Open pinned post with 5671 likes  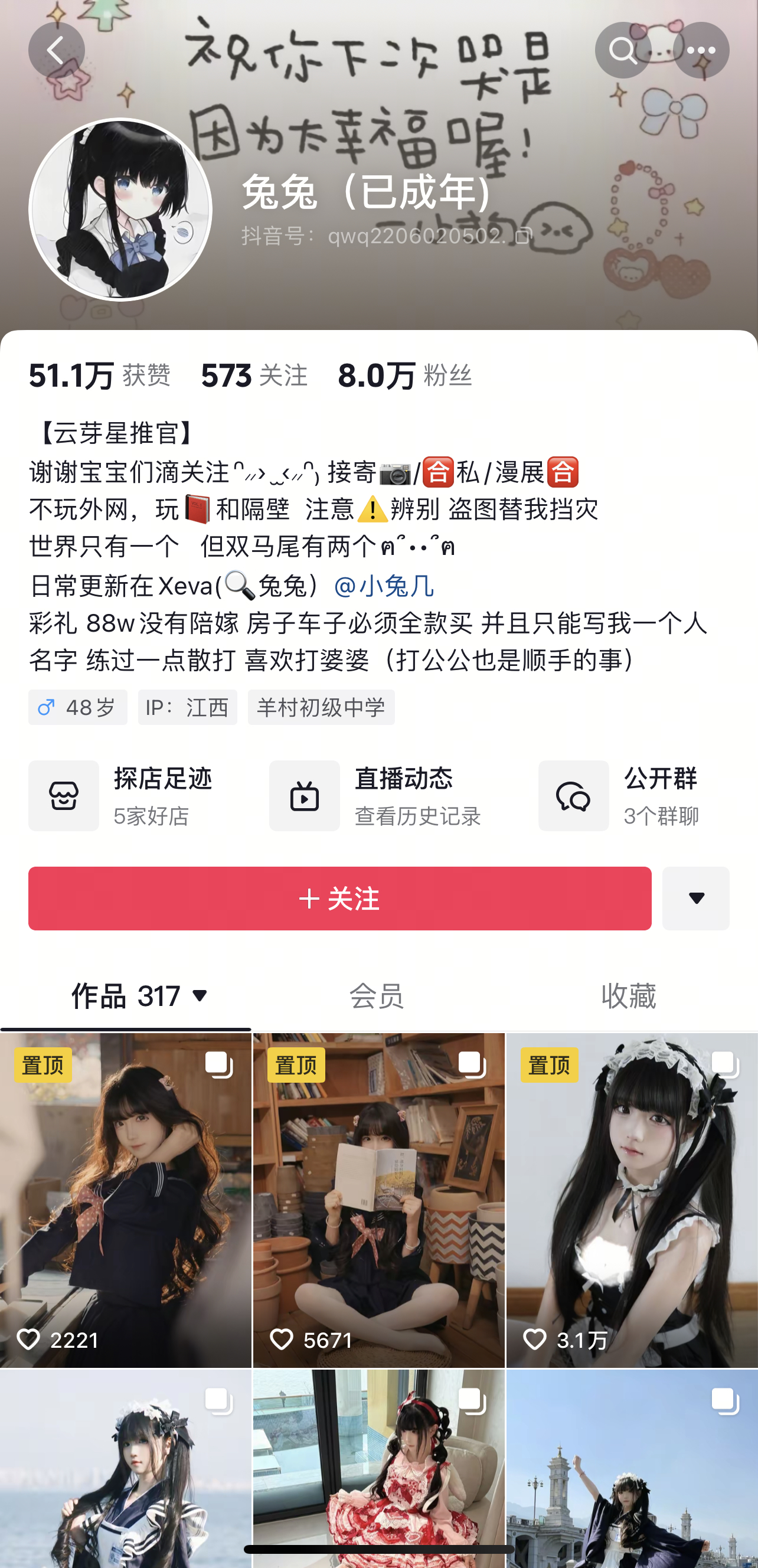pos(378,1199)
